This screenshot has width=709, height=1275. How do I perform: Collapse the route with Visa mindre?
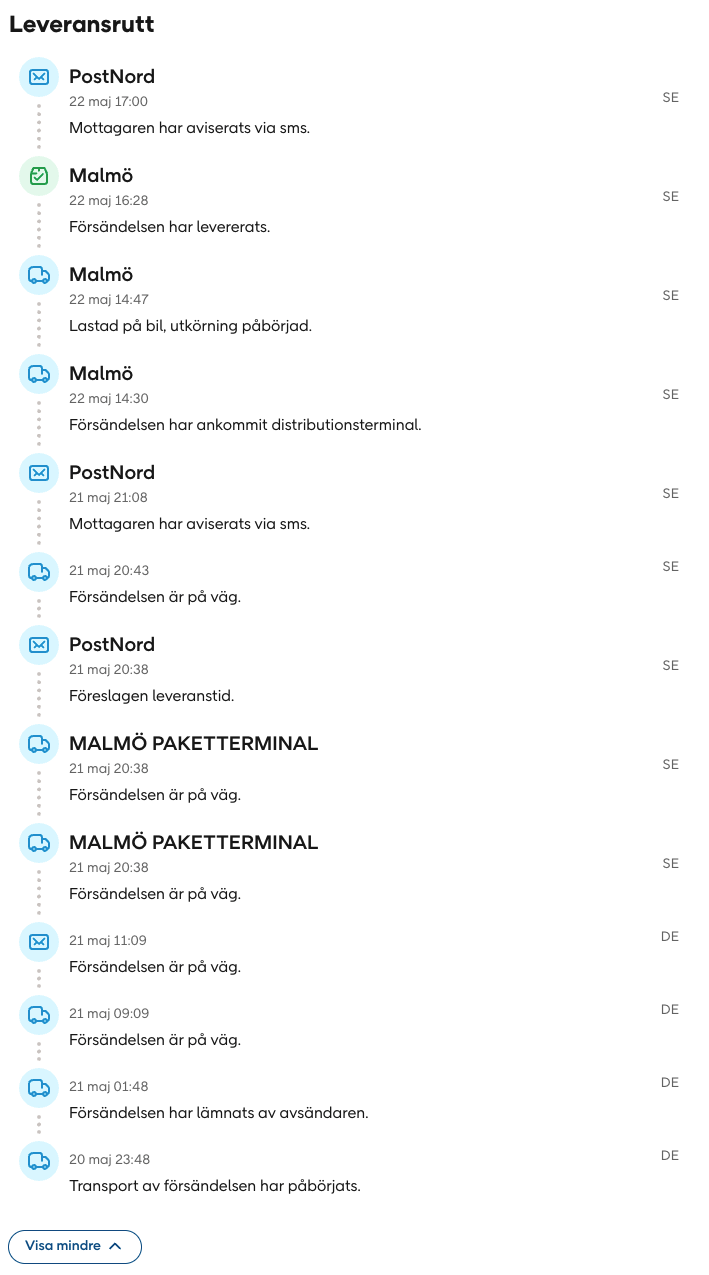(75, 1246)
